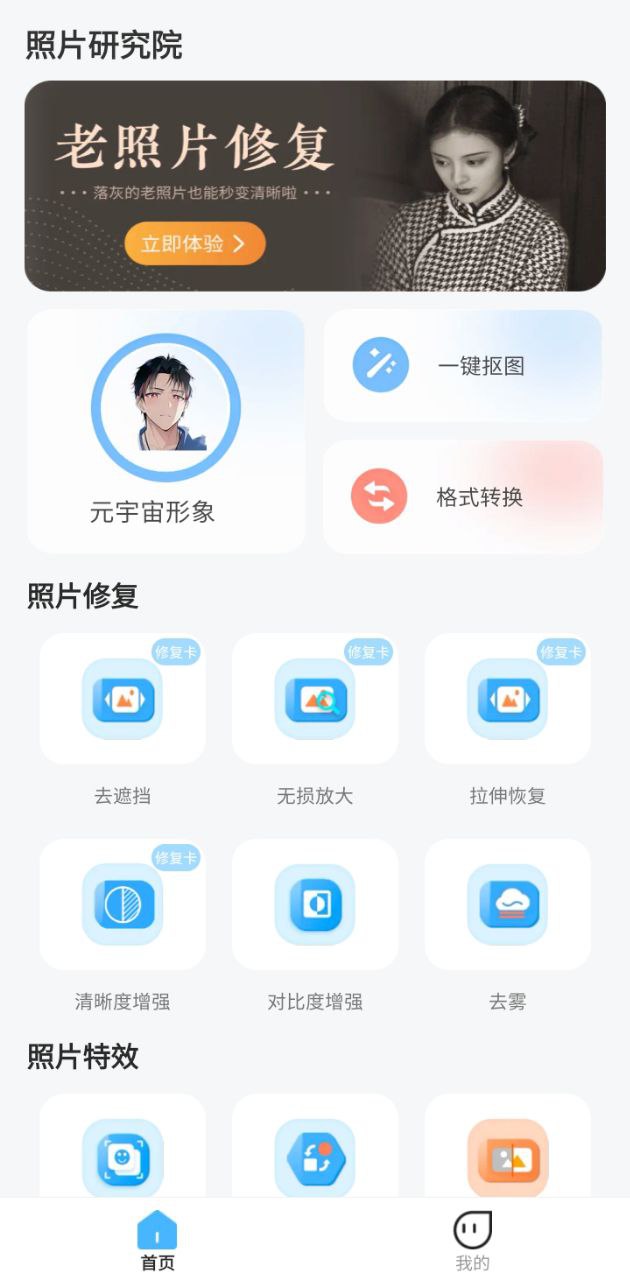This screenshot has height=1280, width=630.
Task: Open the face icon tile under 照片特效
Action: (123, 1155)
